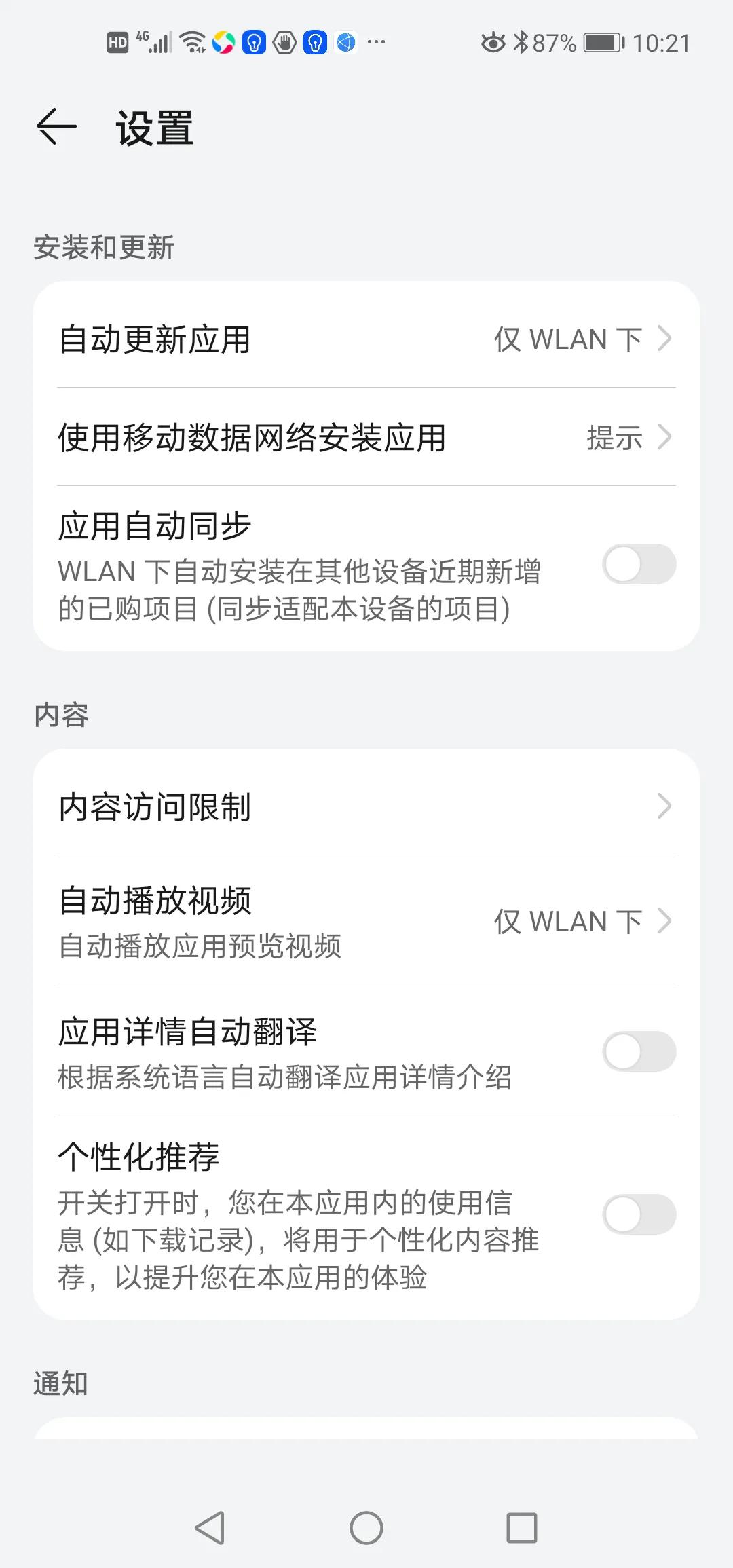
Task: Tap the clock showing 10:21
Action: [662, 42]
